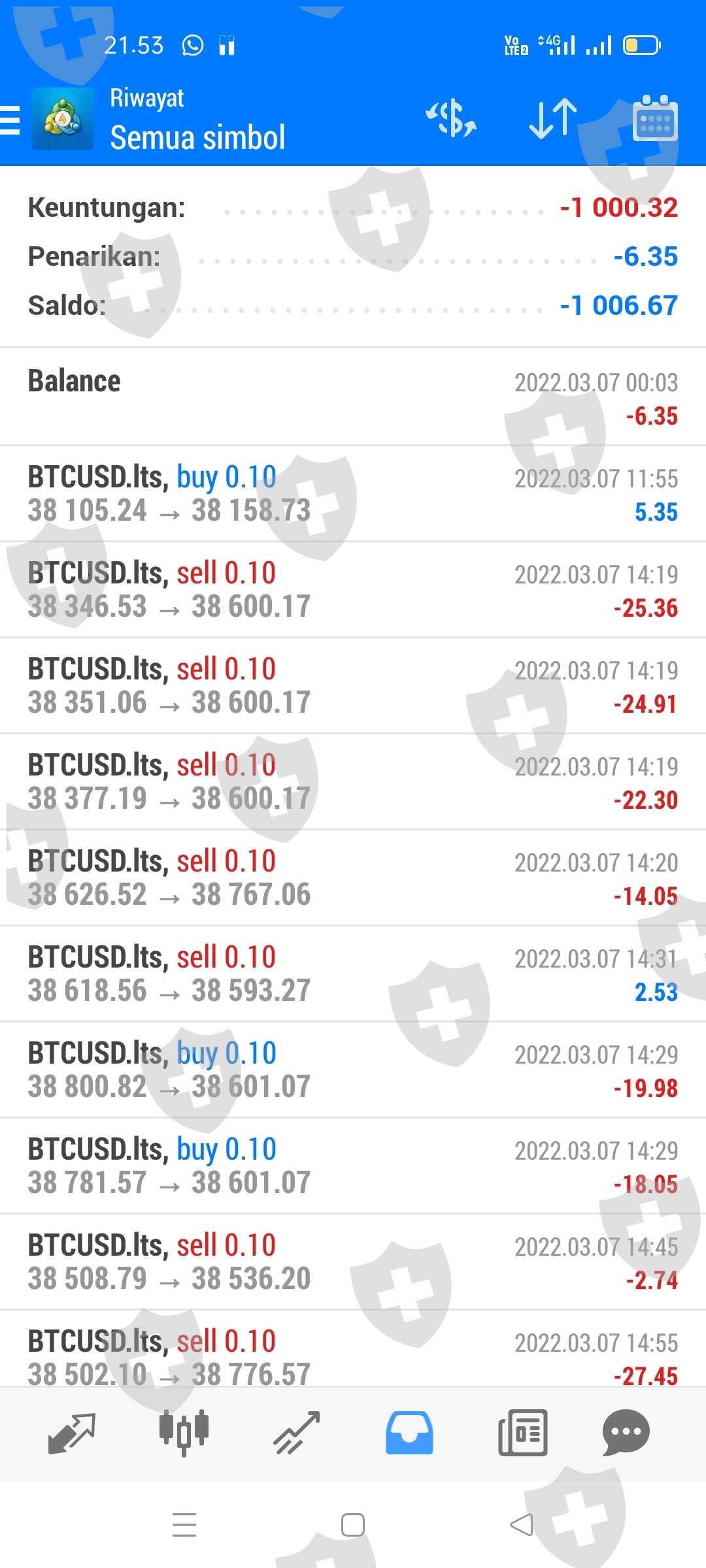Expand the sell trade opened at 38 346.53
Image resolution: width=706 pixels, height=1568 pixels.
coord(353,590)
